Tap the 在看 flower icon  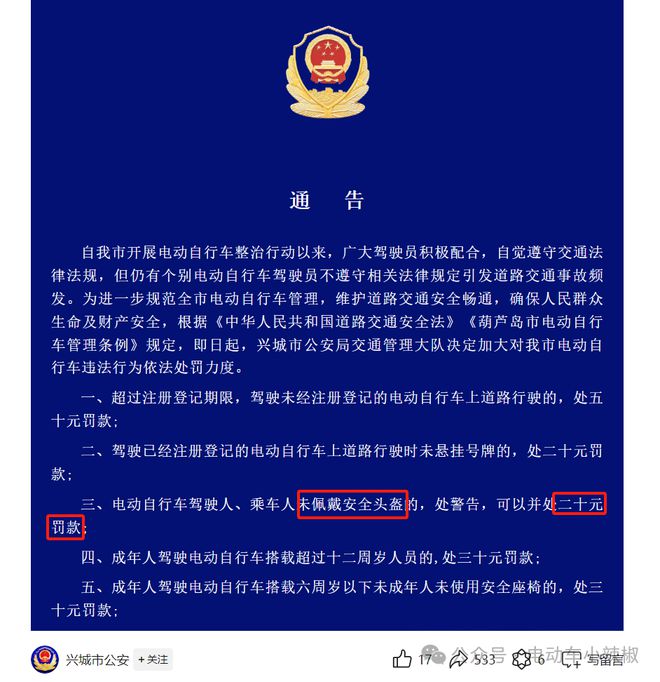tap(522, 659)
